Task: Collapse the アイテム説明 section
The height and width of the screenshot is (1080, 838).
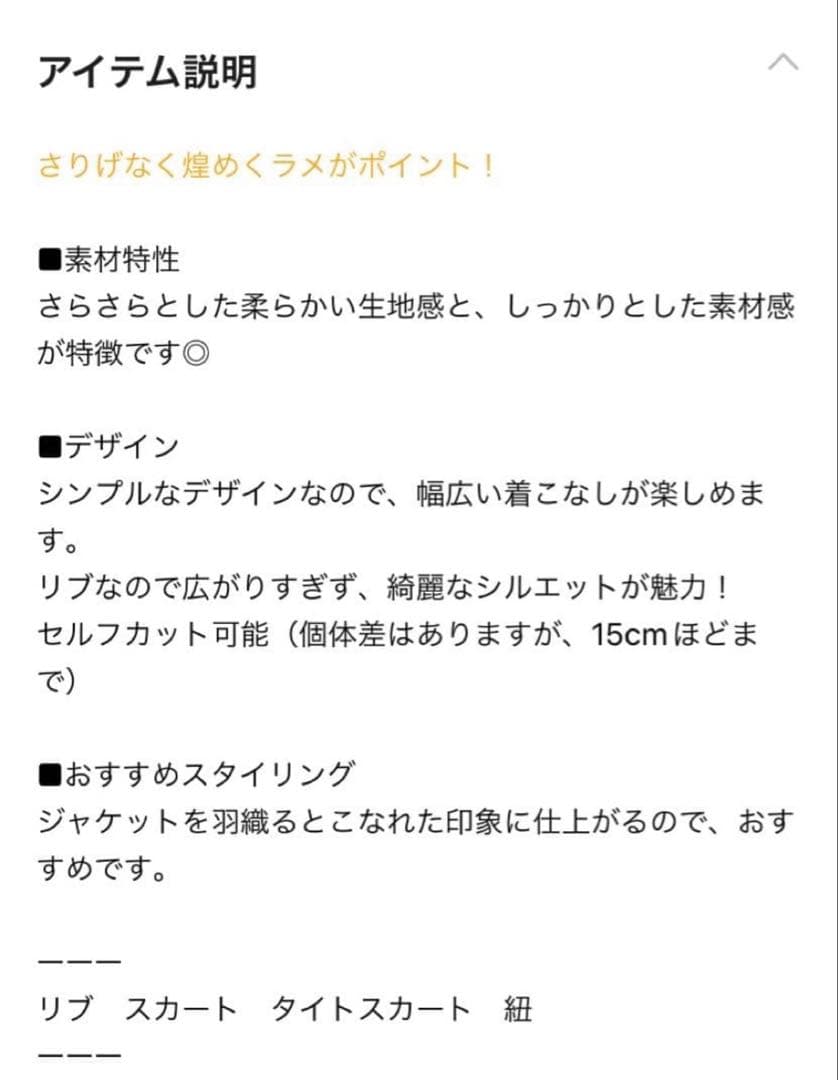Action: coord(782,63)
